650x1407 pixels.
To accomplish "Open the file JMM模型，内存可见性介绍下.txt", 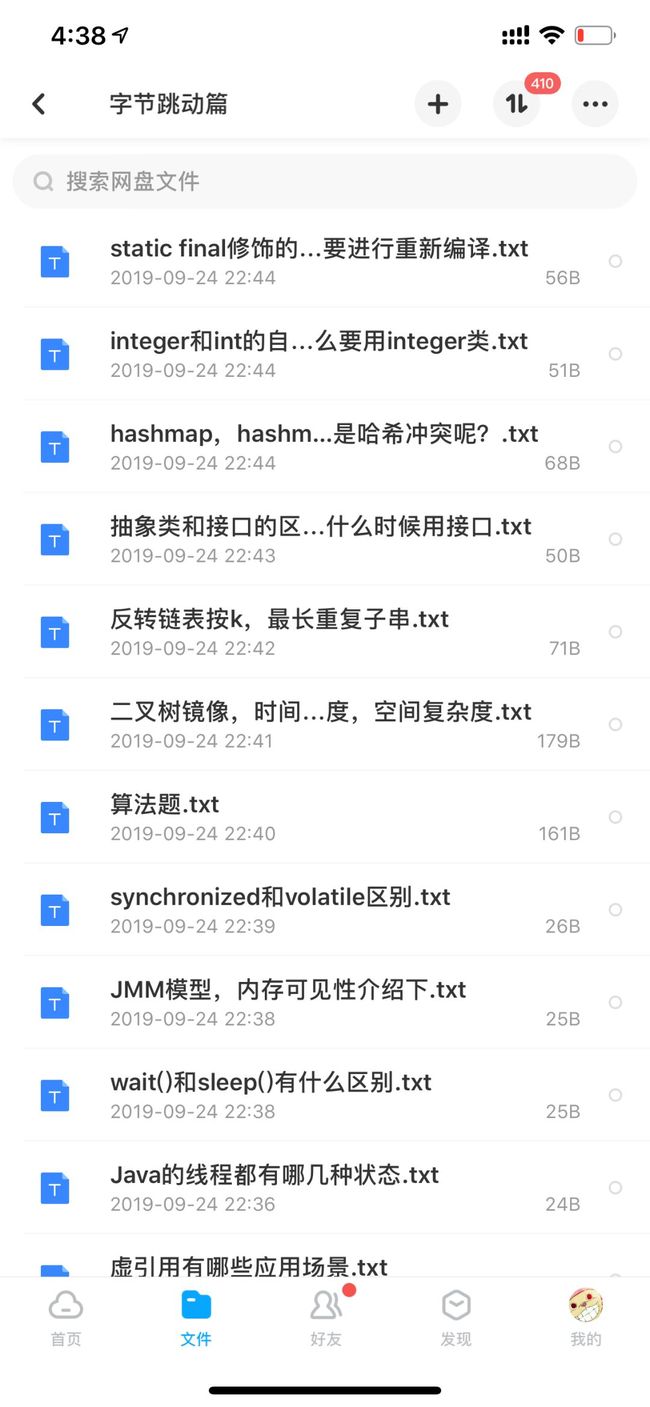I will 325,1002.
